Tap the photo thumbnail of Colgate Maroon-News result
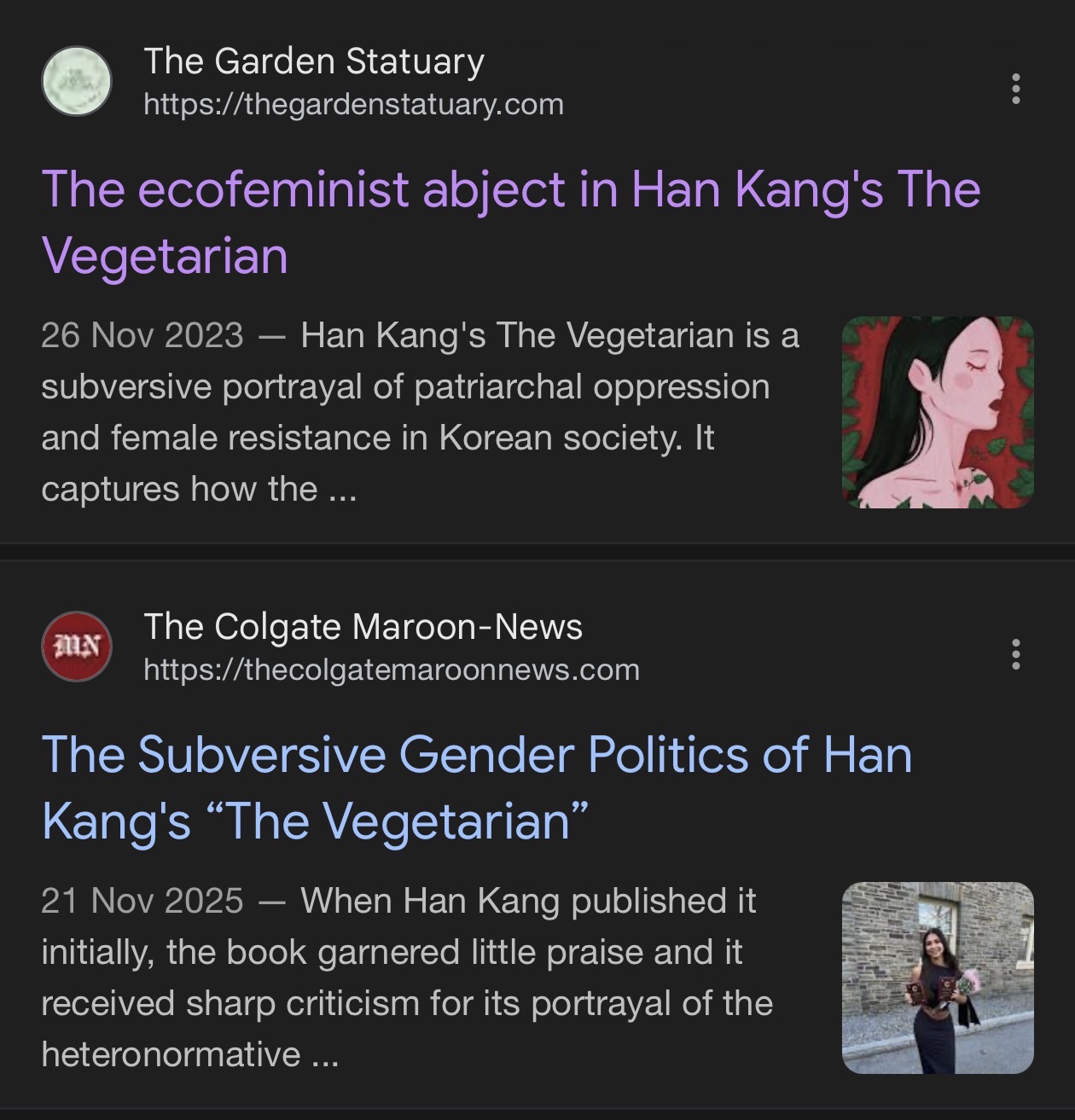The height and width of the screenshot is (1120, 1075). [x=937, y=978]
